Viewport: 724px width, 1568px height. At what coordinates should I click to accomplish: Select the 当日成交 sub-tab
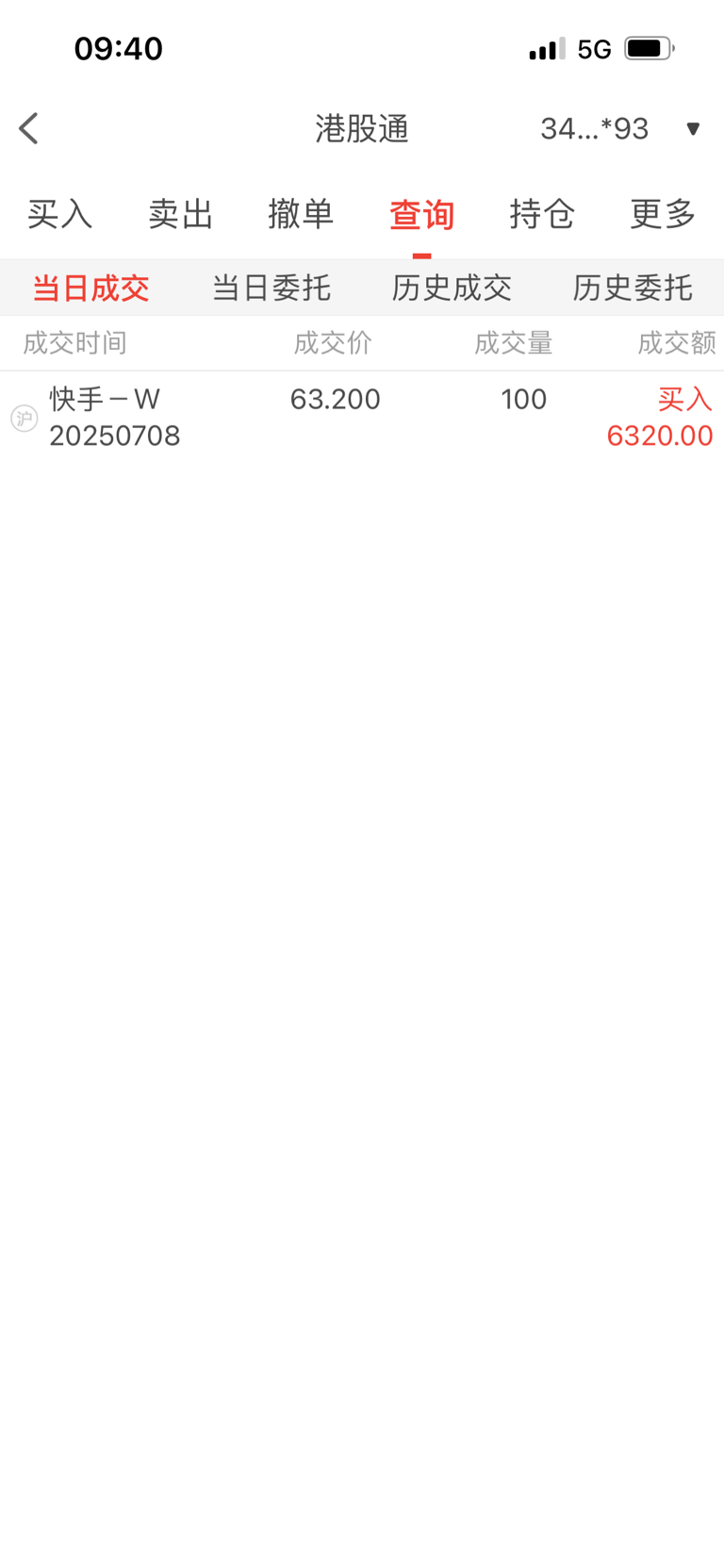(90, 288)
